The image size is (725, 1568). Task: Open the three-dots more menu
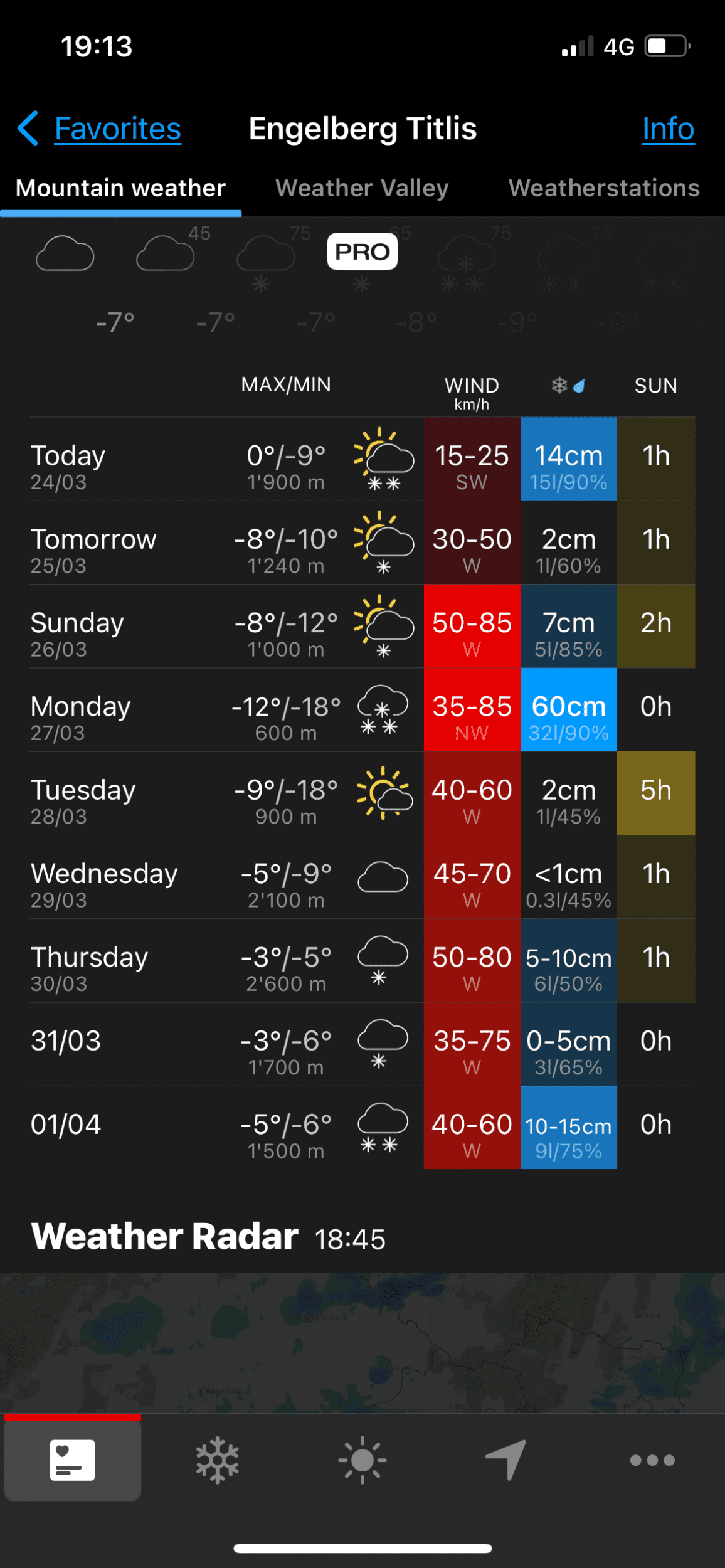[x=652, y=1459]
